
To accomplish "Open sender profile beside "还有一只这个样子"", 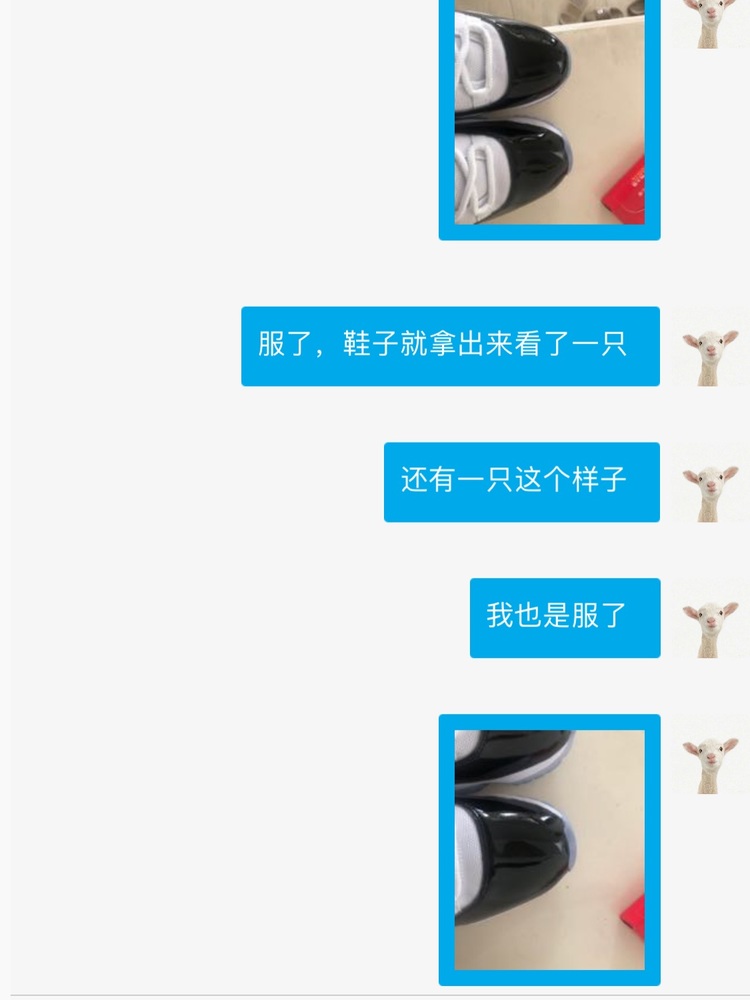I will [x=709, y=483].
